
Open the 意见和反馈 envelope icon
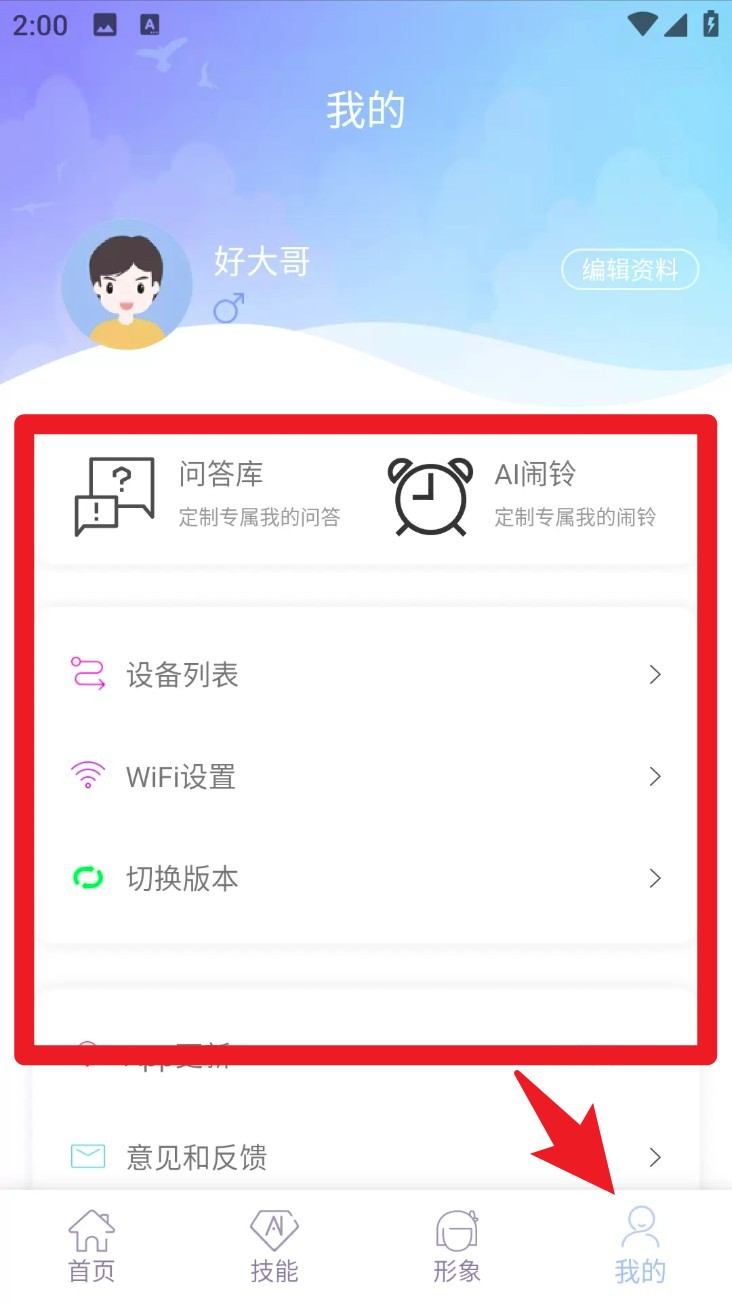pos(89,1157)
